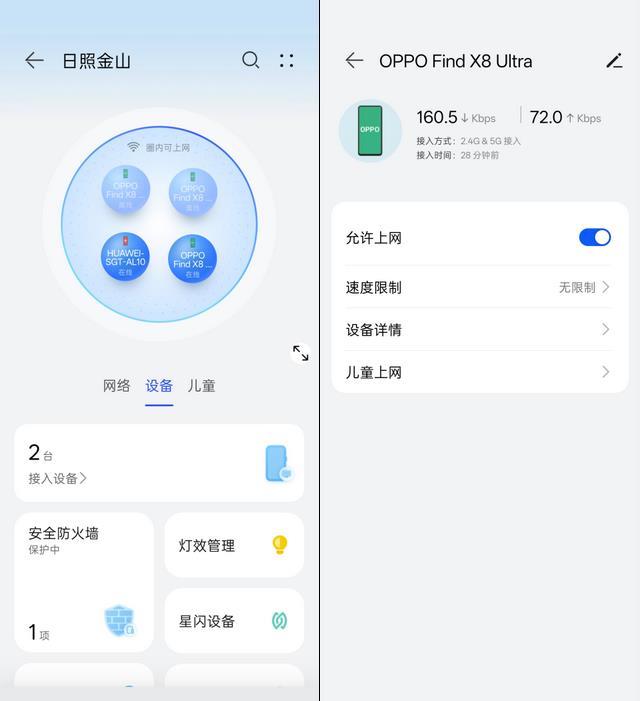Open the four-dot more menu
Screen dimensions: 640x701
click(287, 60)
